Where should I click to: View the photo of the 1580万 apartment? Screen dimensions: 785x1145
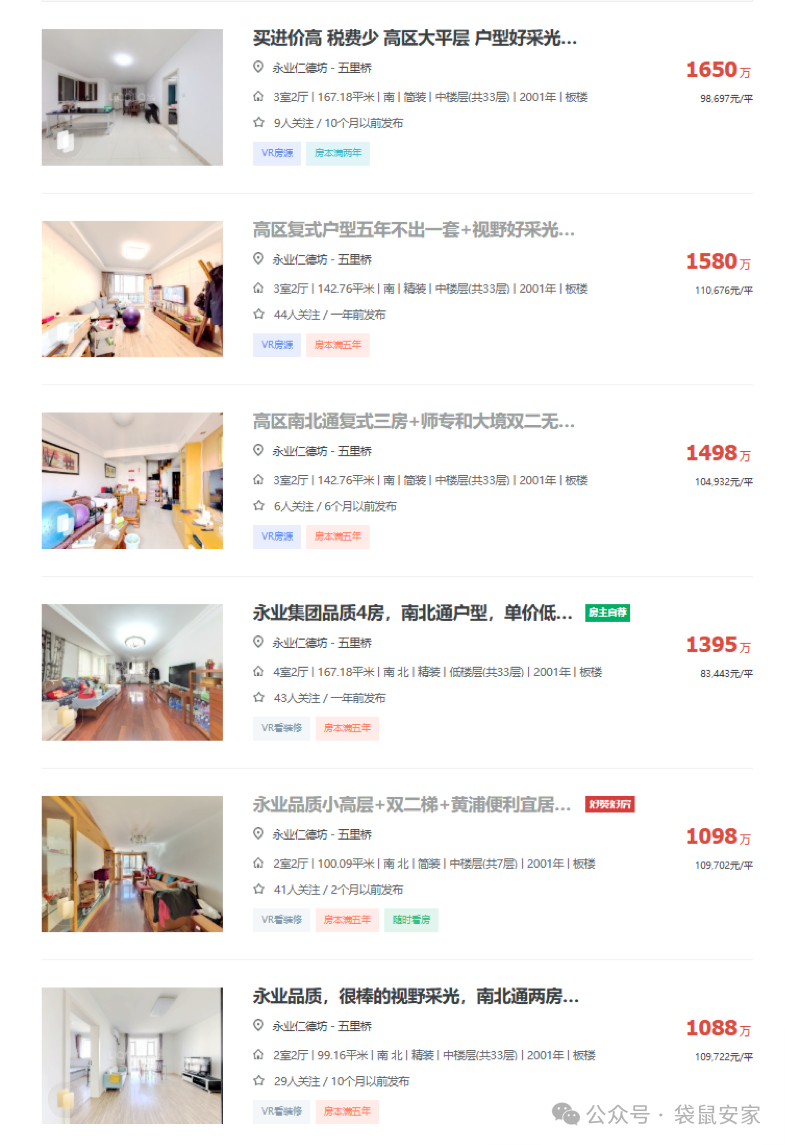132,289
